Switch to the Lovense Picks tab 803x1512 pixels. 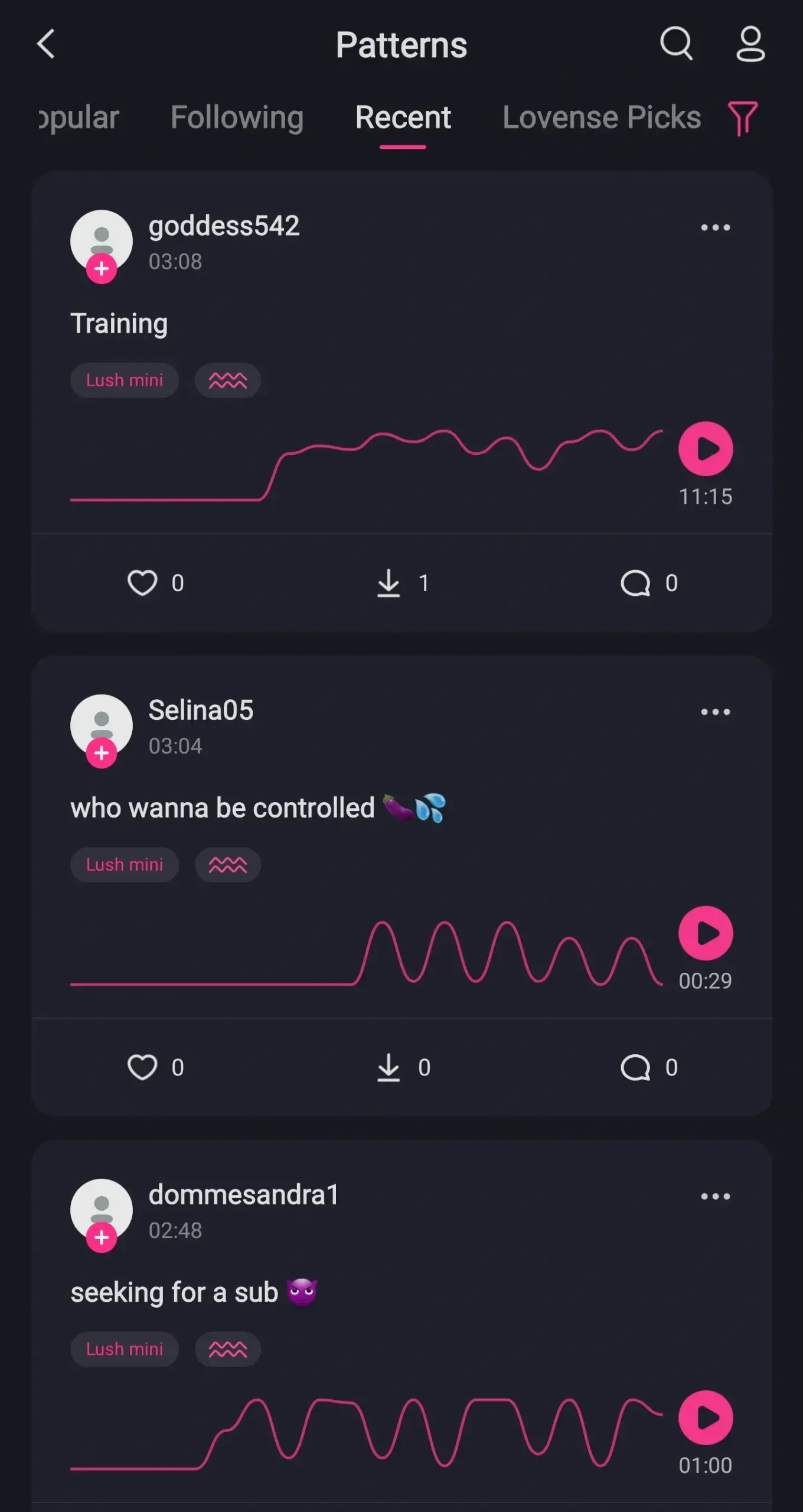[x=601, y=118]
